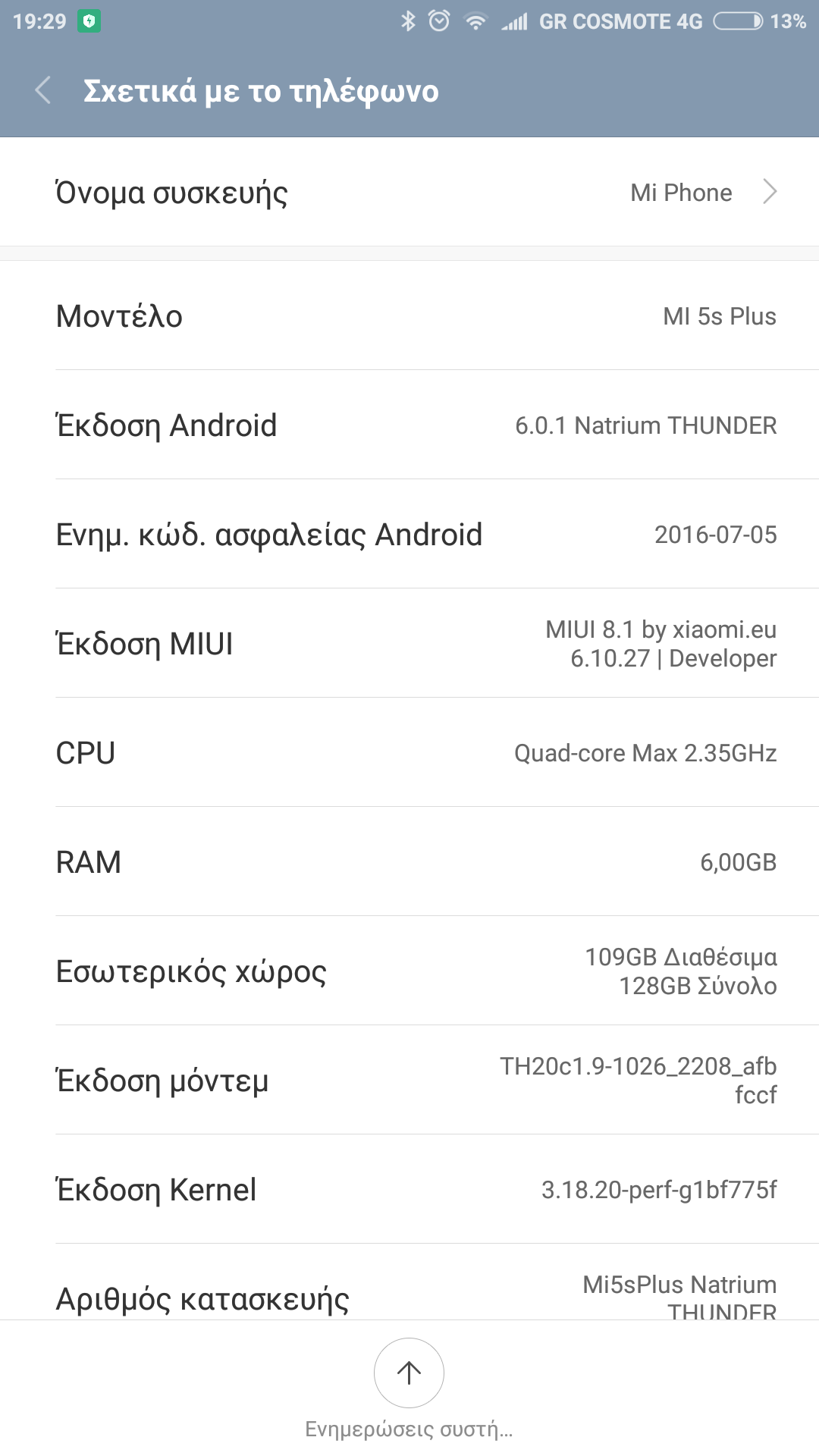Image resolution: width=819 pixels, height=1456 pixels.
Task: Tap the Εσωτερικός χώρος row
Action: (x=409, y=971)
